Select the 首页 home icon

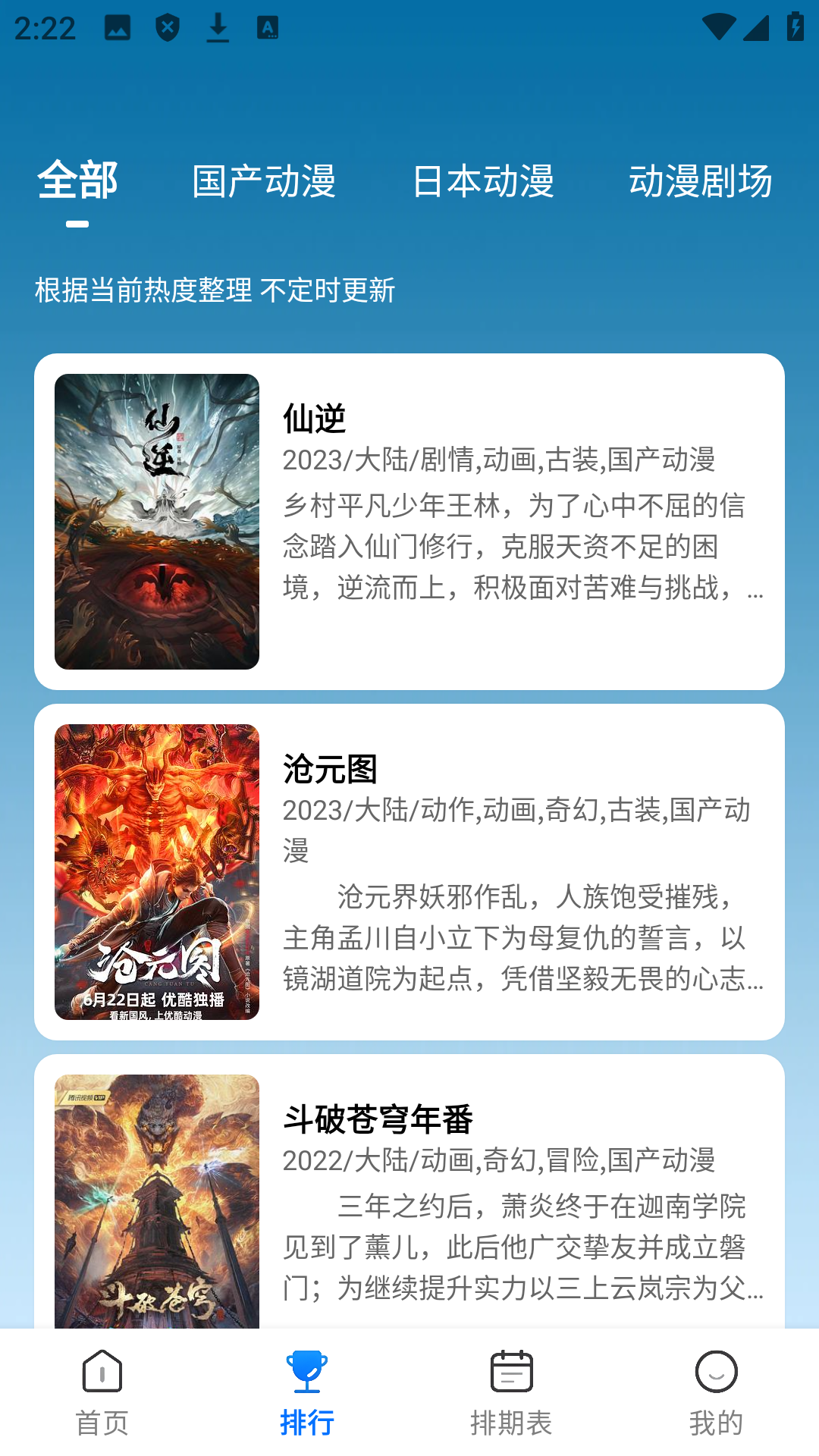[102, 1374]
